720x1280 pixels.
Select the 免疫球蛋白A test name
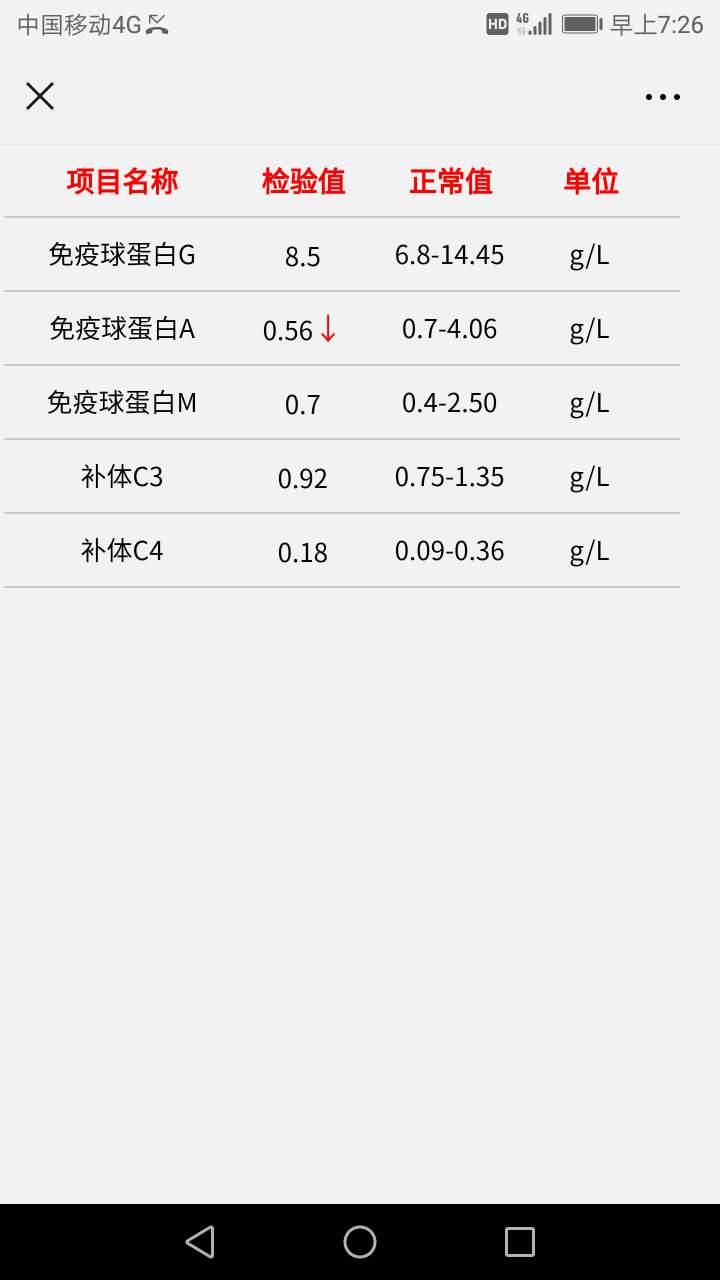[122, 328]
